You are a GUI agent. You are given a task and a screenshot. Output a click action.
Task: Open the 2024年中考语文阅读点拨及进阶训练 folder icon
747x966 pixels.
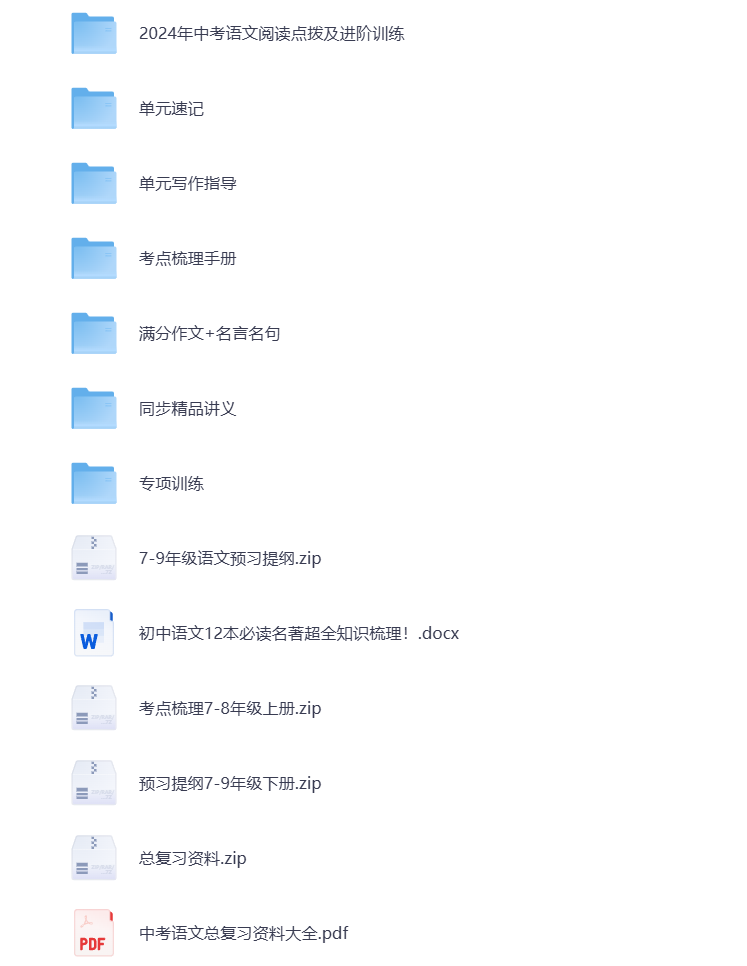[x=93, y=33]
